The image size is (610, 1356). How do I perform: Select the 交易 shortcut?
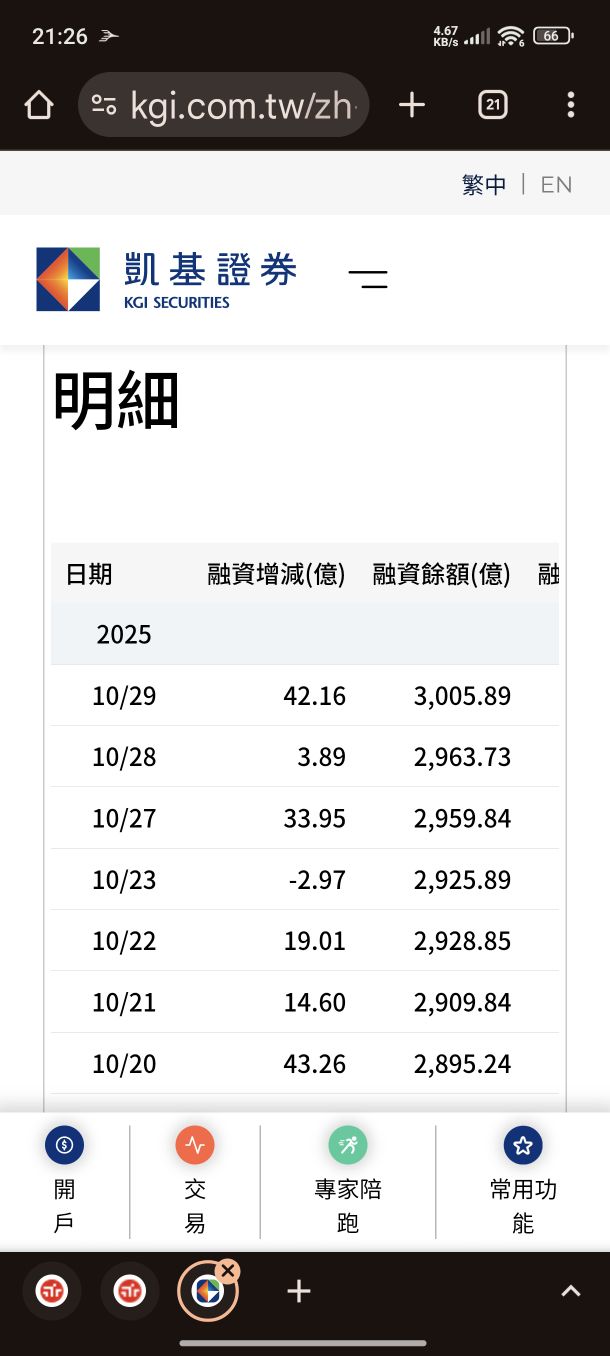coord(195,1181)
